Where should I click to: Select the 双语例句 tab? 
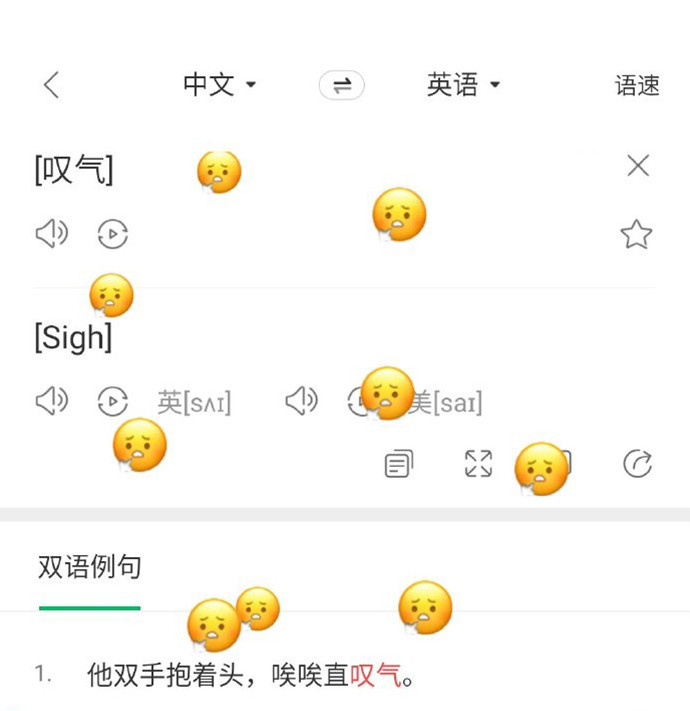coord(90,568)
